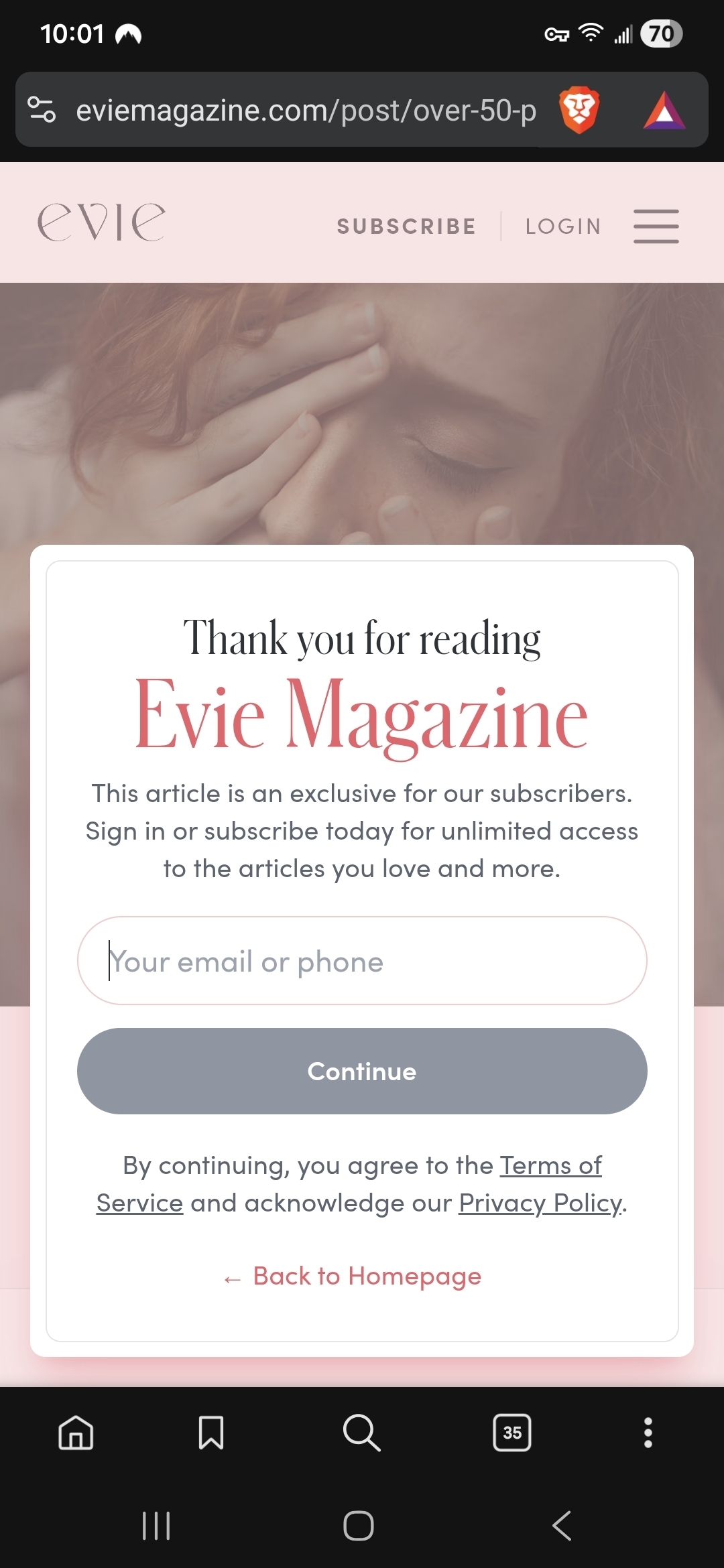Open the hamburger menu
This screenshot has width=724, height=1568.
point(656,226)
